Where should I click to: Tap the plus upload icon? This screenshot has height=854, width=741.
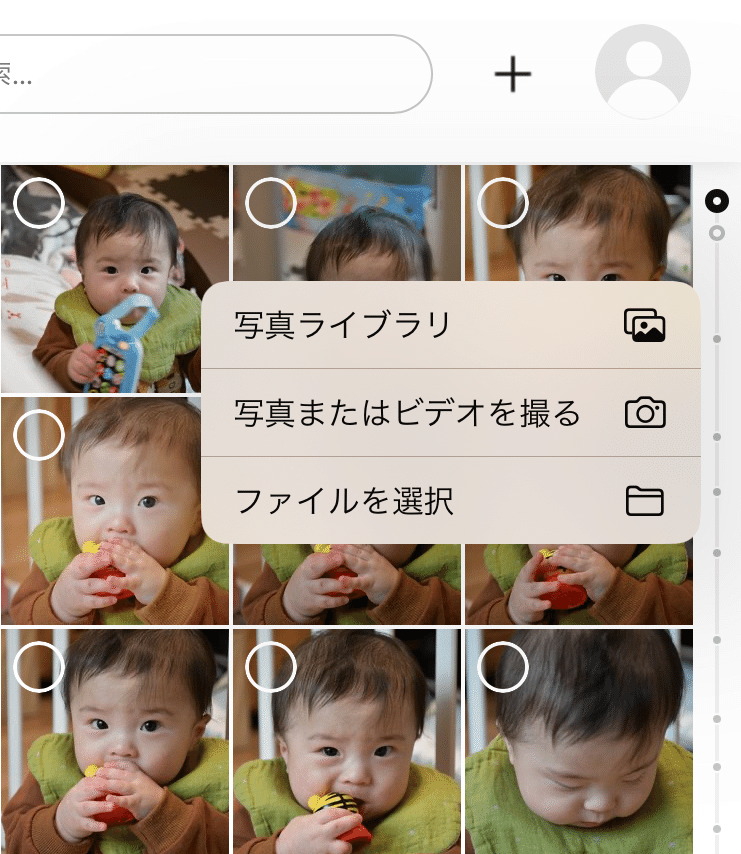pos(512,74)
